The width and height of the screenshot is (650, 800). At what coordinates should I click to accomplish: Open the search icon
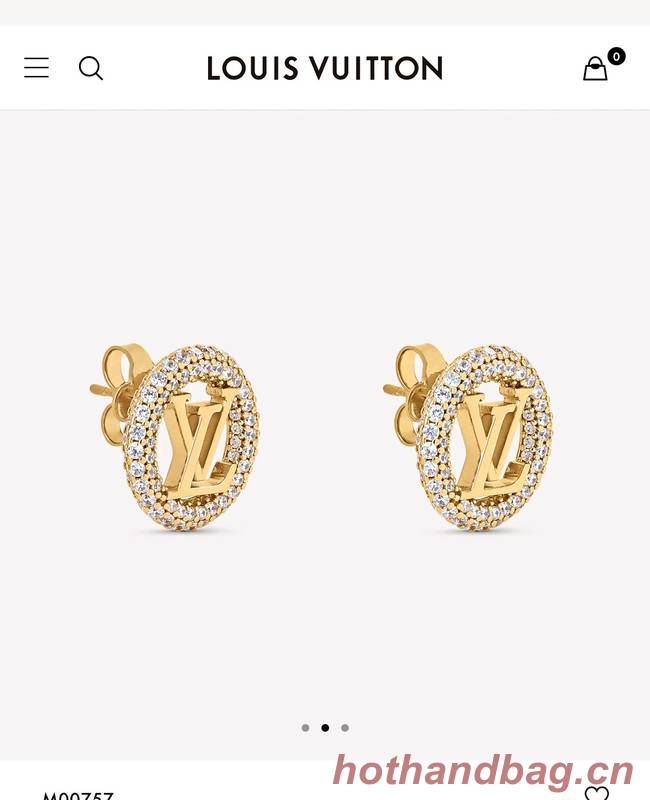(x=91, y=68)
